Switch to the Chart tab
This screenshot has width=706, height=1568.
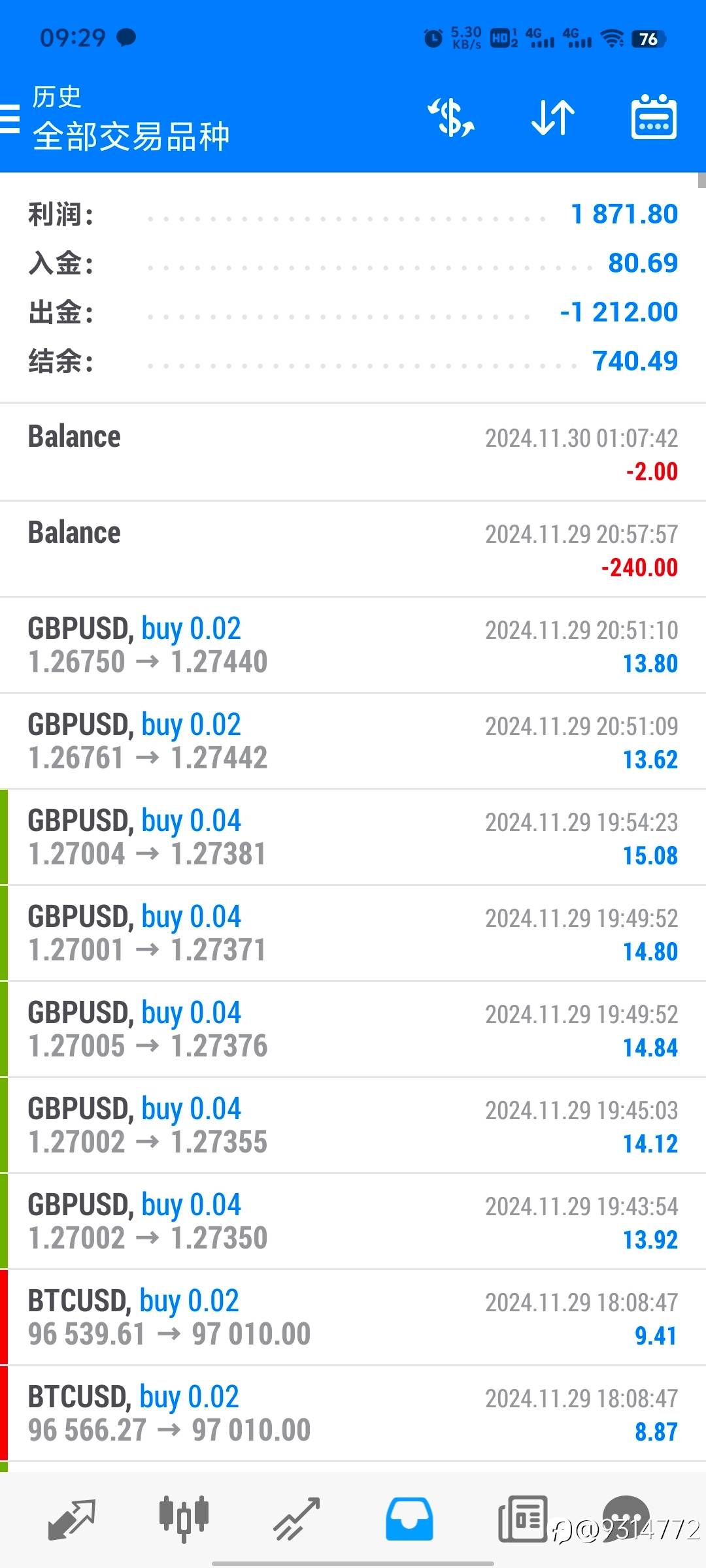[x=184, y=1518]
